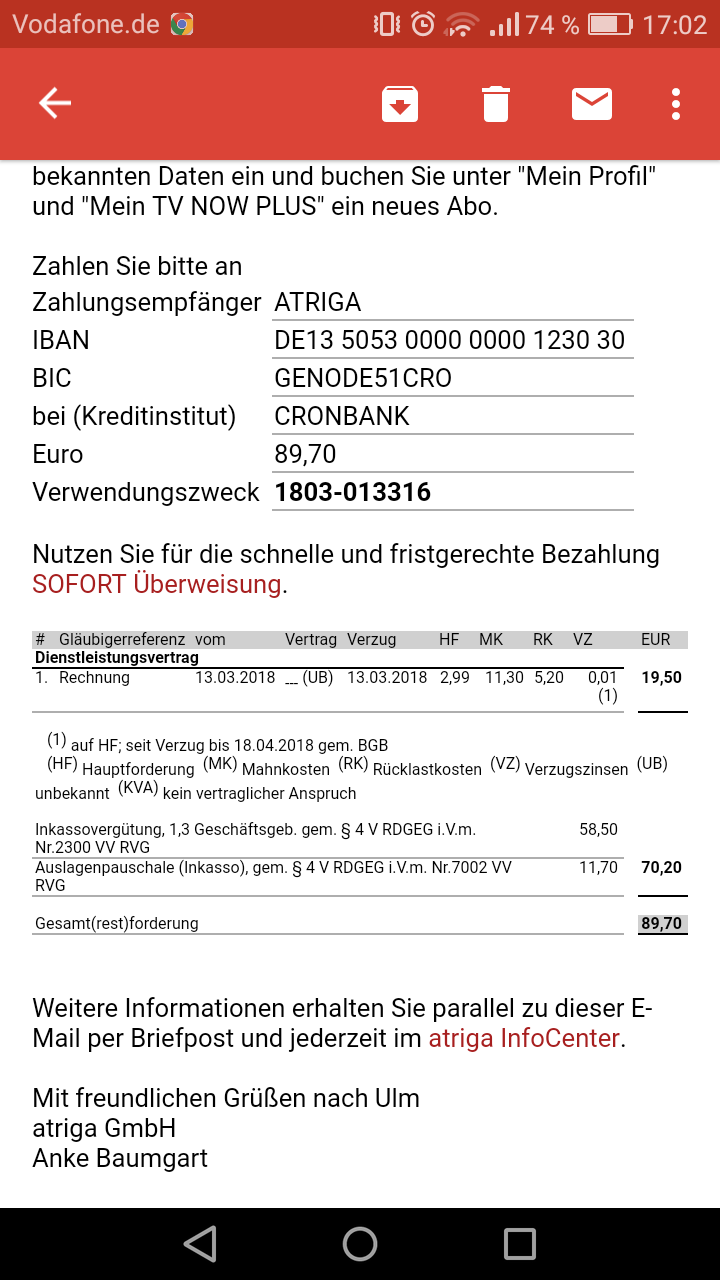The image size is (720, 1280).
Task: Archive this email
Action: coord(400,103)
